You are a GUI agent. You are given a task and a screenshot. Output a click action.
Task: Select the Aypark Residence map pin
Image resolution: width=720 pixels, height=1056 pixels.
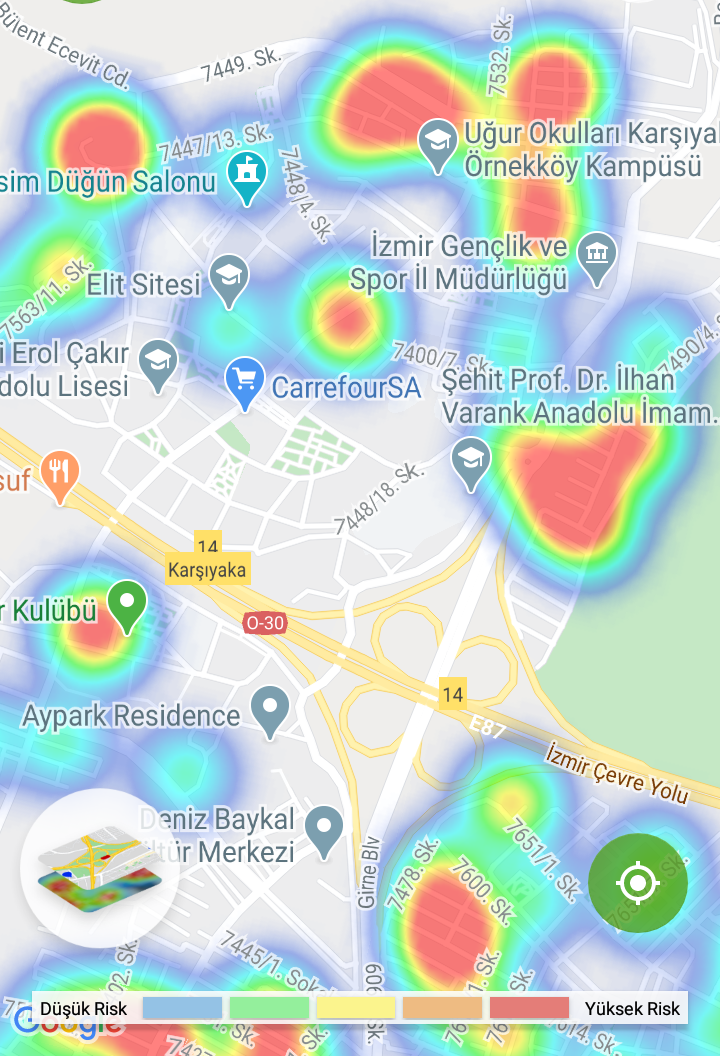tap(270, 710)
